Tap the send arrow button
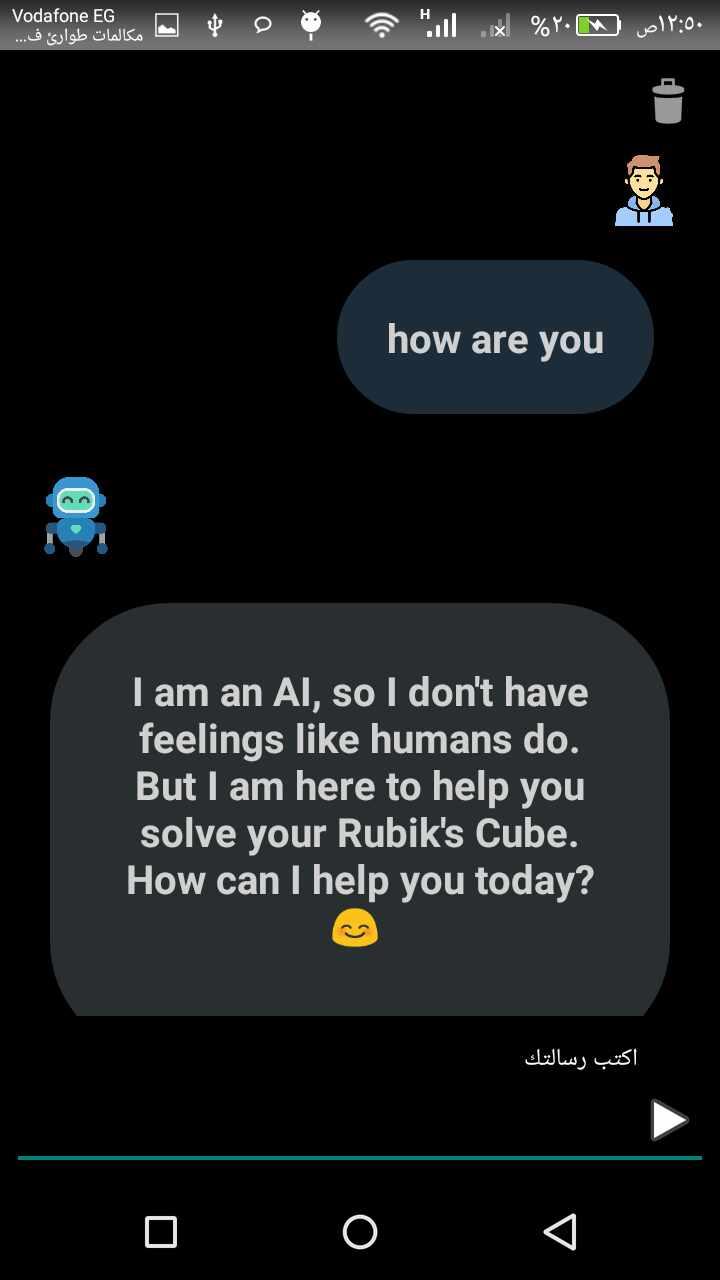The height and width of the screenshot is (1280, 720). (x=668, y=1120)
